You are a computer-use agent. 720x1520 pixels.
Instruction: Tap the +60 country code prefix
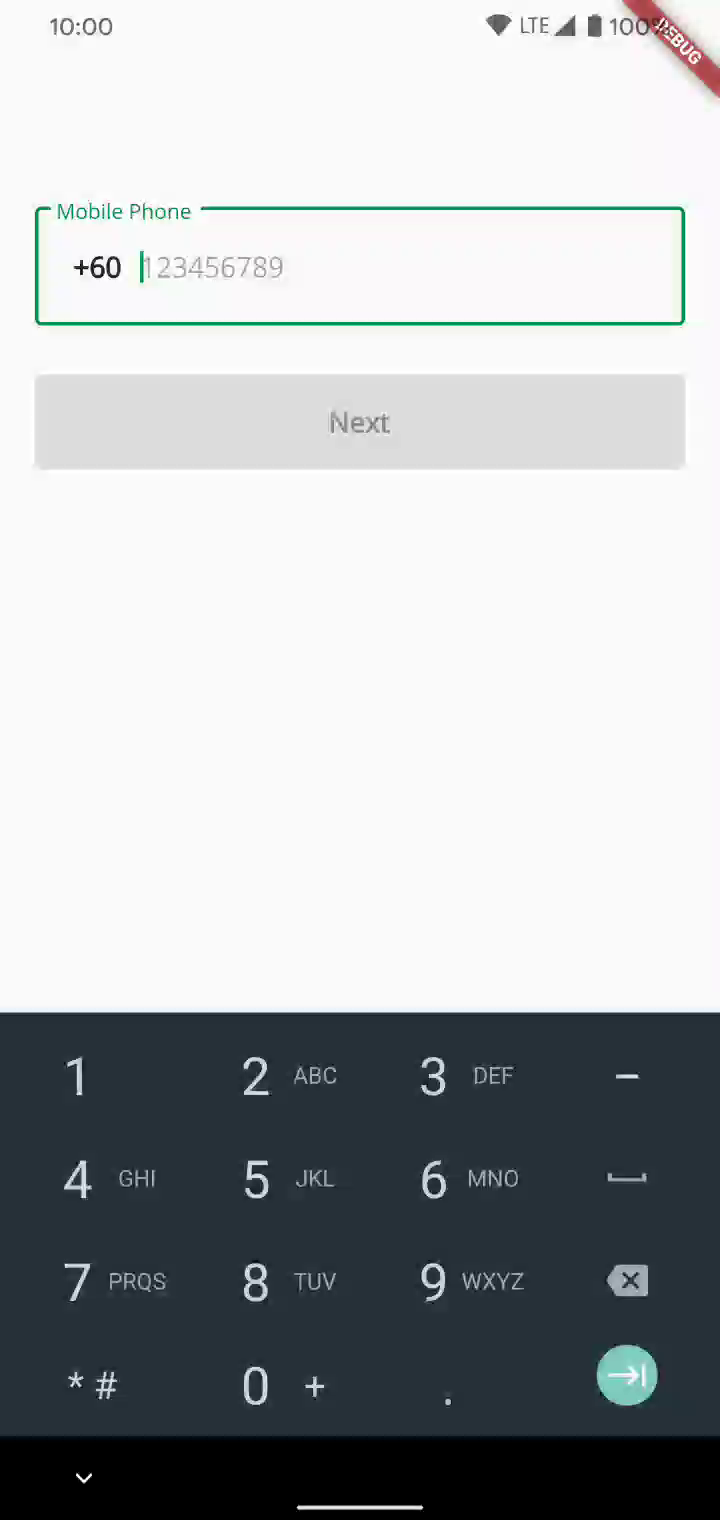(x=96, y=267)
